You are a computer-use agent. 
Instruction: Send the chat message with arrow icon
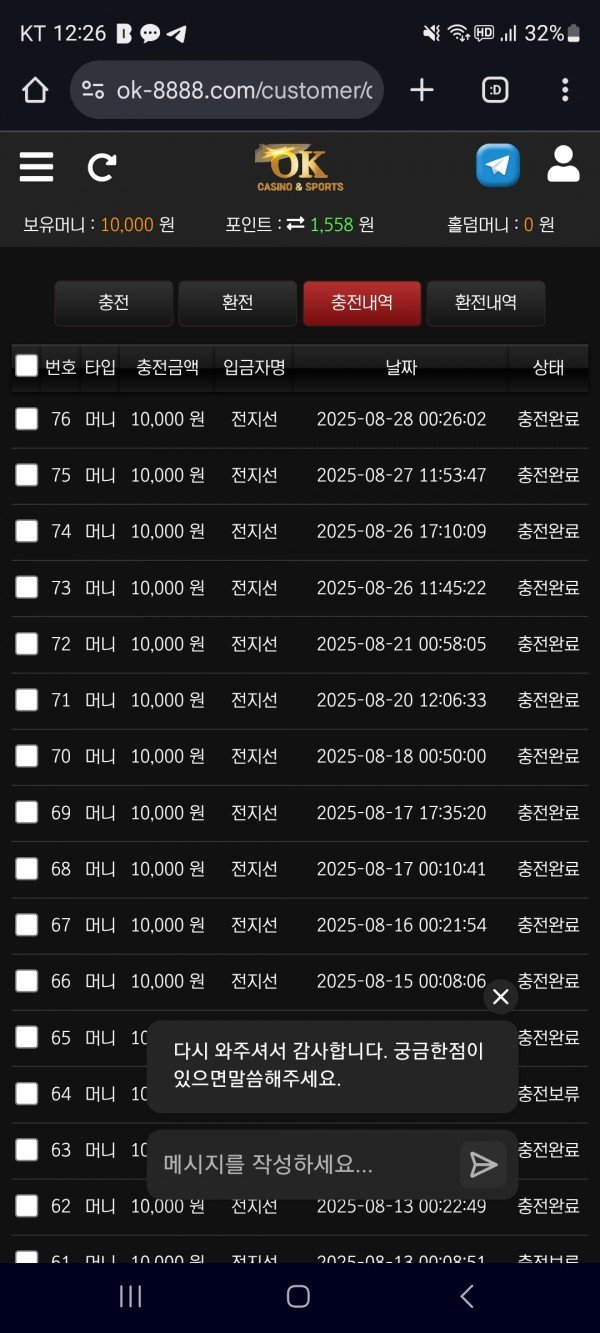click(484, 1164)
